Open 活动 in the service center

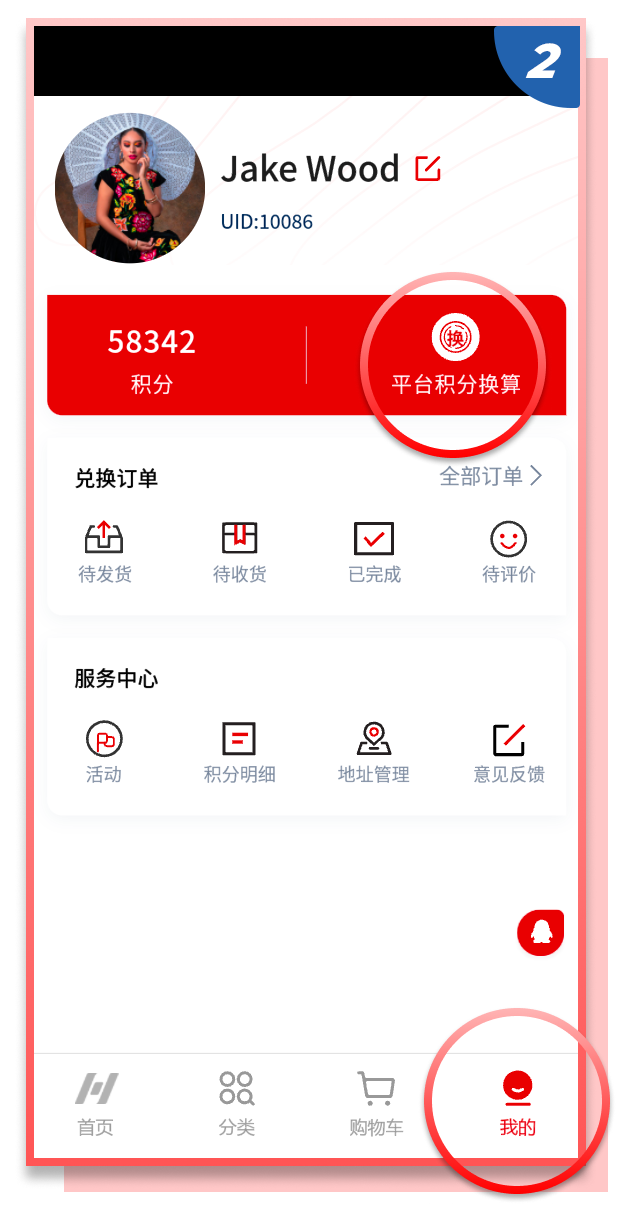coord(104,751)
